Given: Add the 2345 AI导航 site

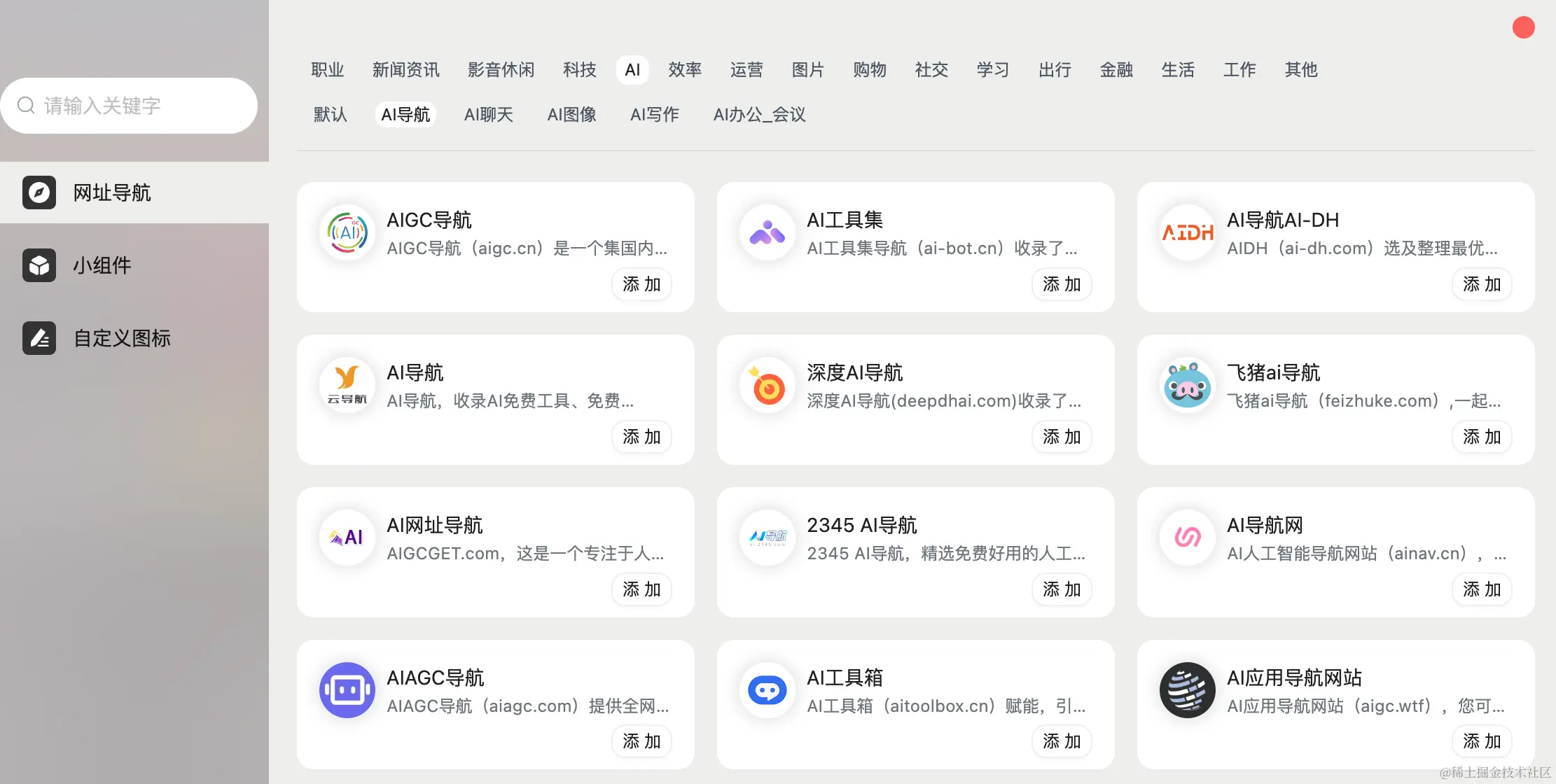Looking at the screenshot, I should (1061, 589).
